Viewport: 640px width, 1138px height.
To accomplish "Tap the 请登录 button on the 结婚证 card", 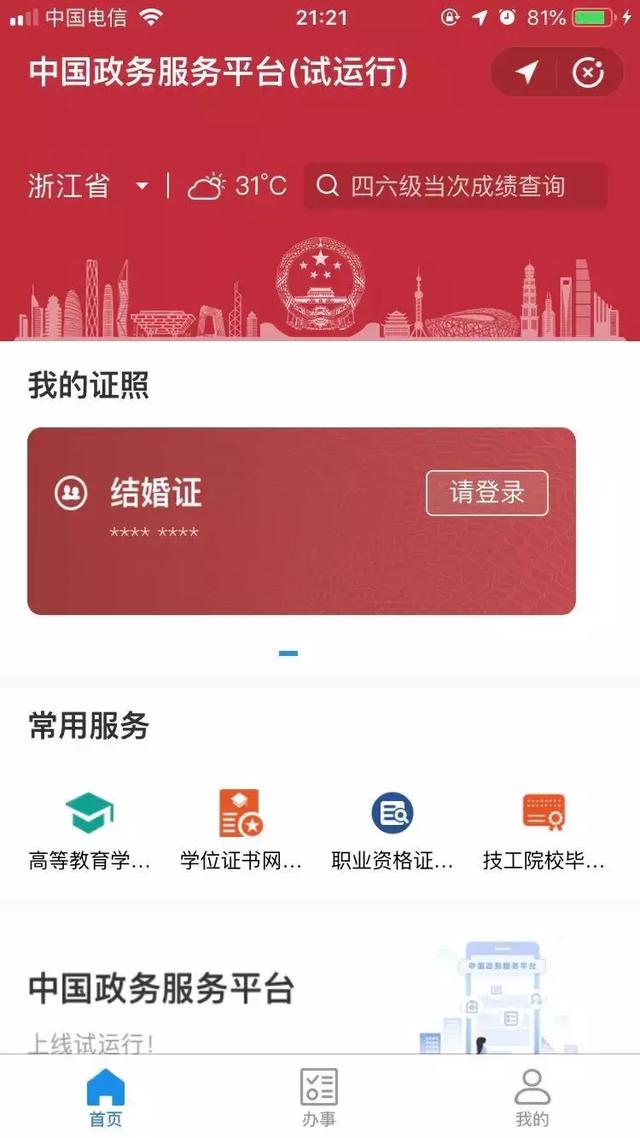I will [487, 493].
